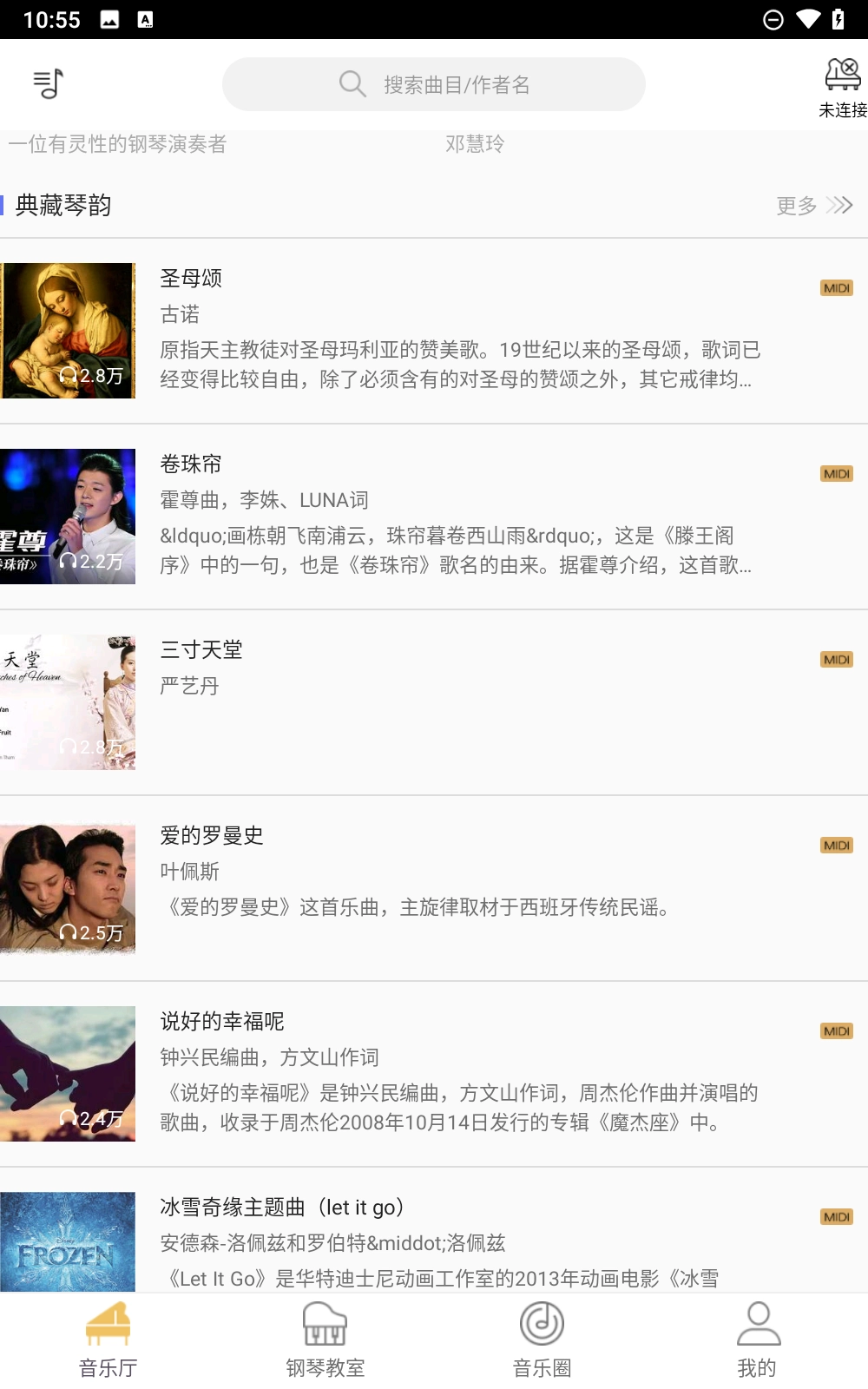Tap the search magnifier icon

point(352,83)
